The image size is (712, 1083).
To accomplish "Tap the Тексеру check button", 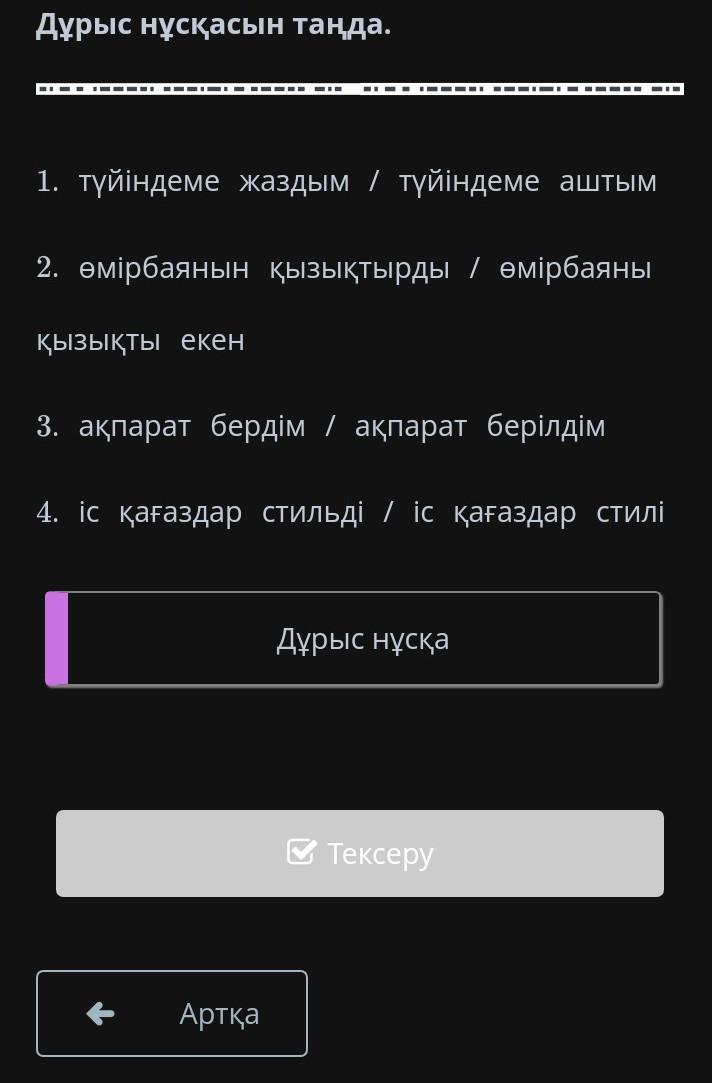I will point(360,853).
